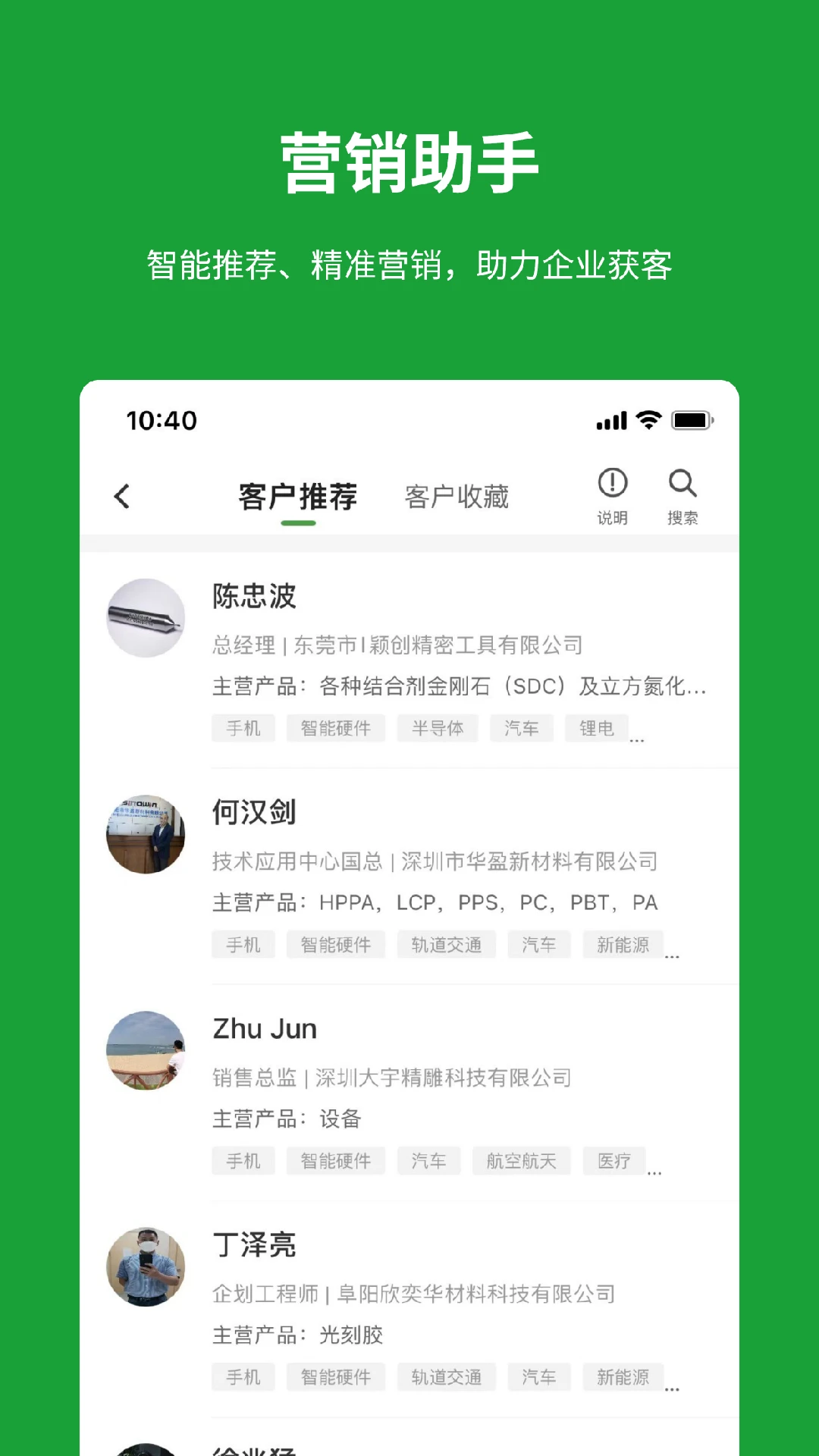The image size is (819, 1456).
Task: Open Zhu Jun's beach avatar picture
Action: pyautogui.click(x=146, y=1053)
